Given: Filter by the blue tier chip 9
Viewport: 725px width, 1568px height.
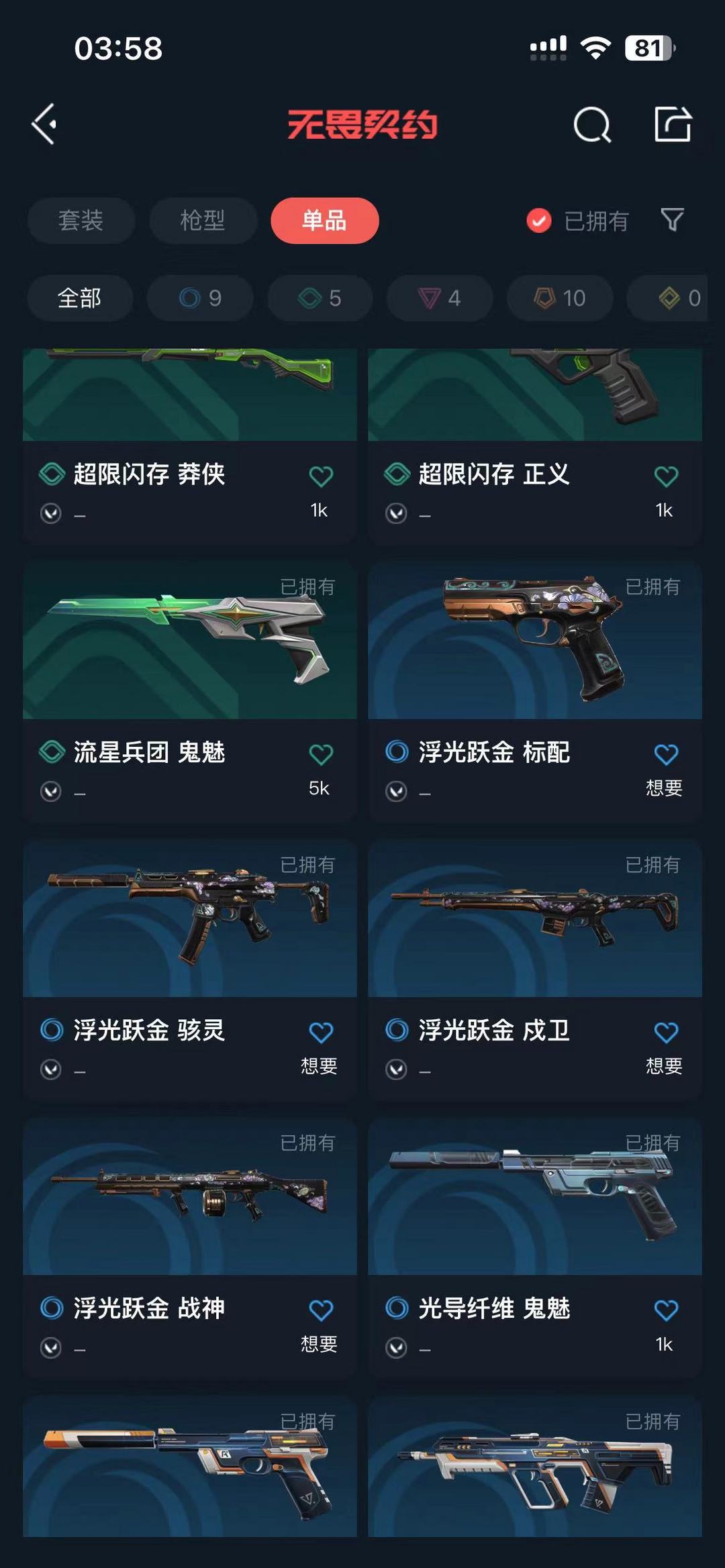Looking at the screenshot, I should coord(200,298).
